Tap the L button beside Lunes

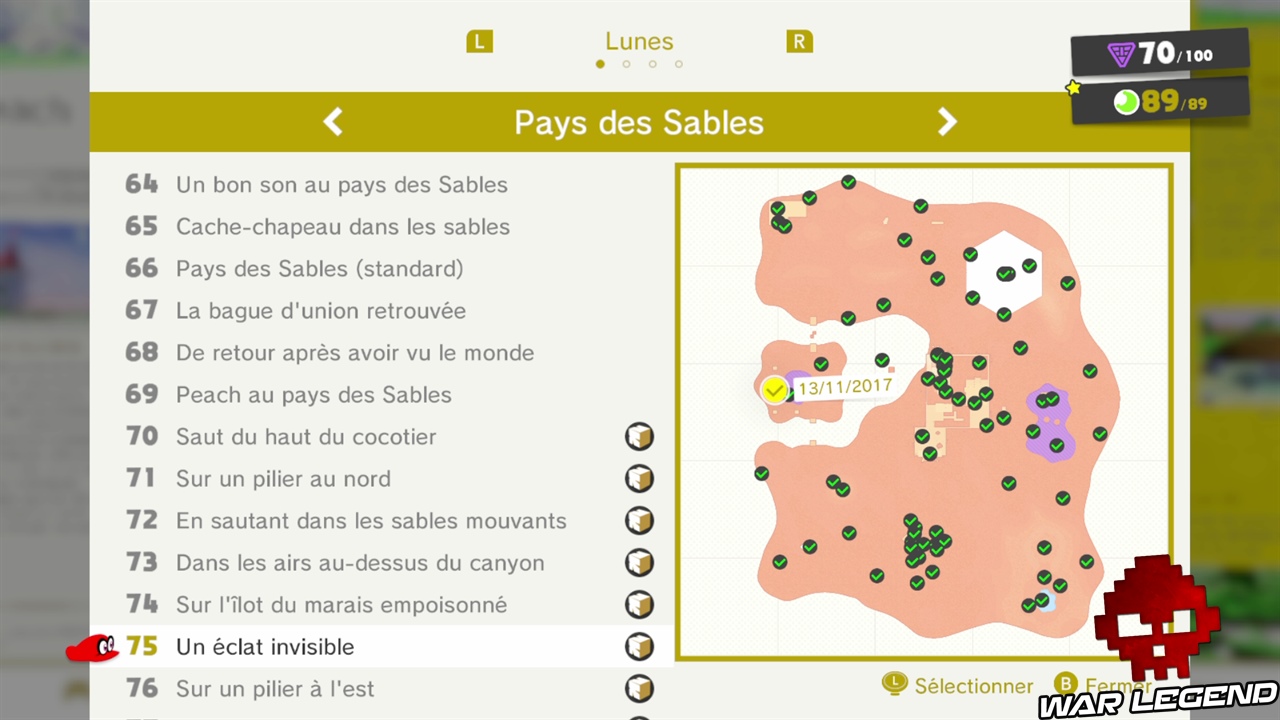[480, 42]
